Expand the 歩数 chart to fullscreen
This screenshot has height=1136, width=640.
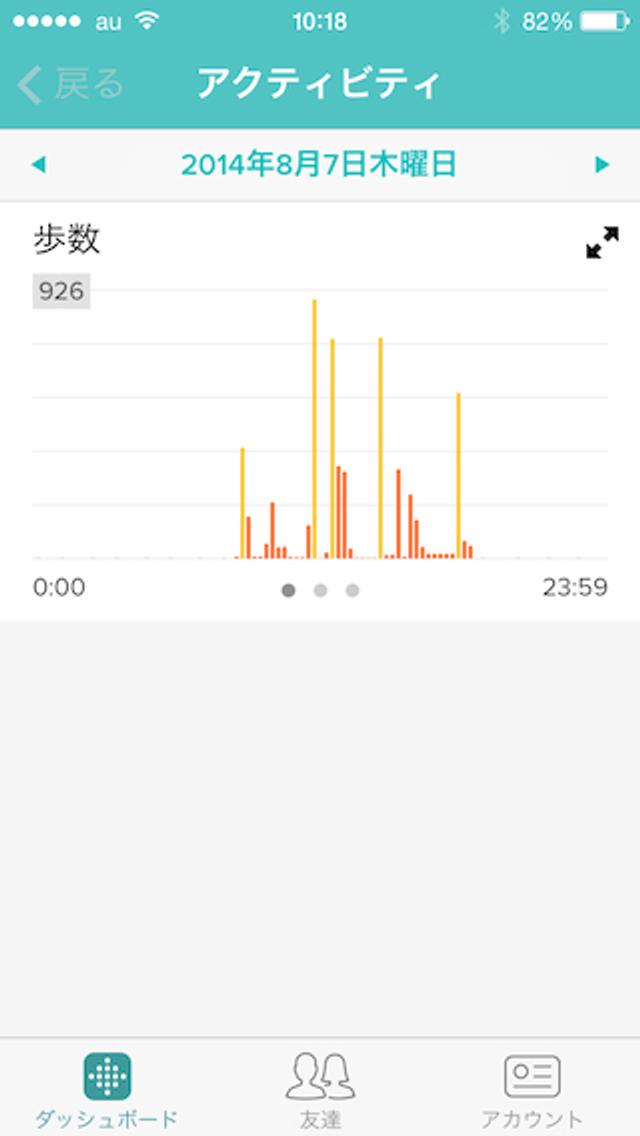click(x=602, y=243)
